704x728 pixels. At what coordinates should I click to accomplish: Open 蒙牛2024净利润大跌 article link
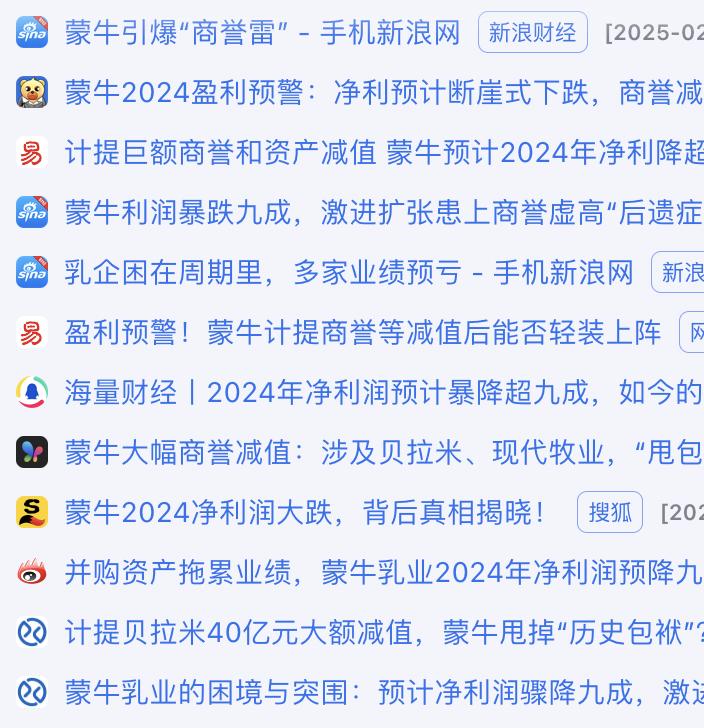coord(306,513)
